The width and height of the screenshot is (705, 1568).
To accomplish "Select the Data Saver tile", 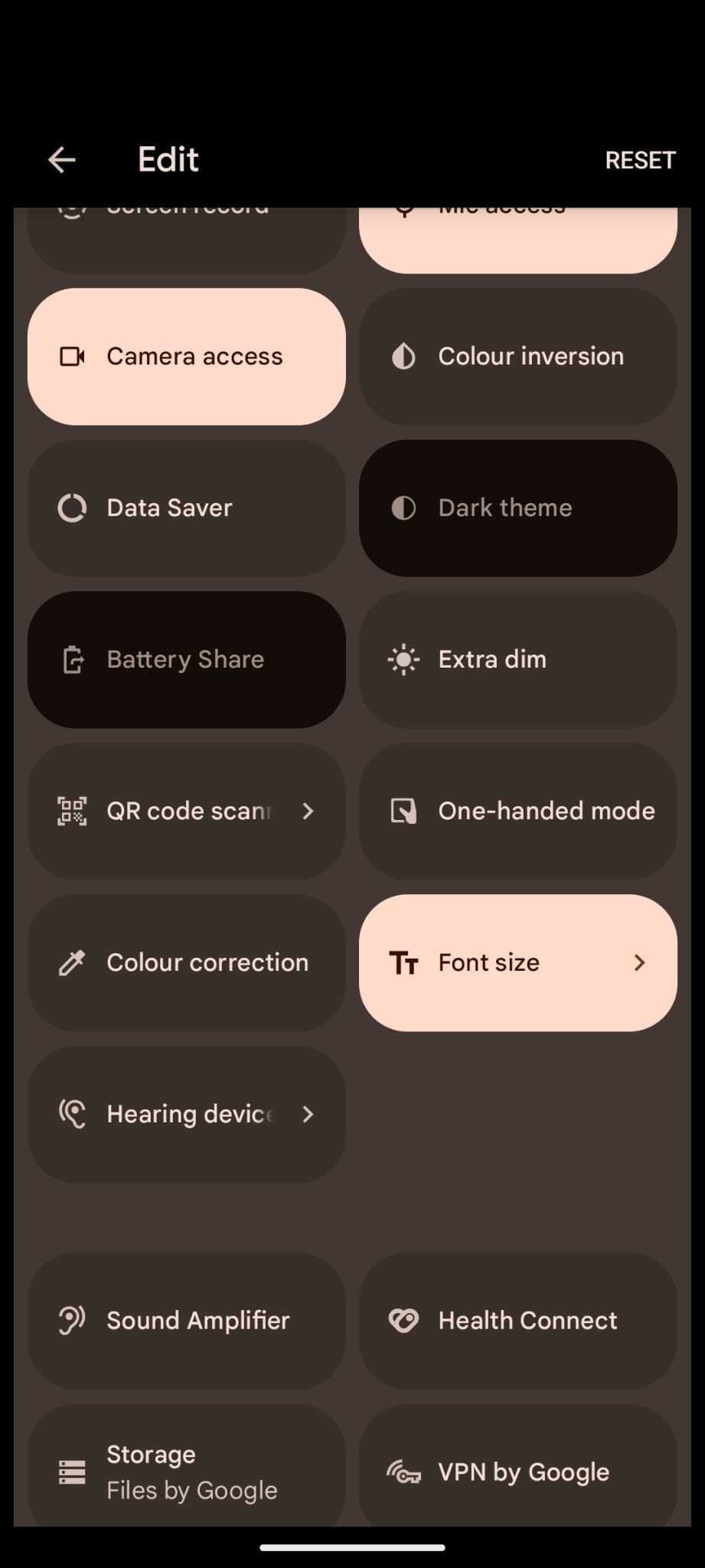I will pos(186,508).
